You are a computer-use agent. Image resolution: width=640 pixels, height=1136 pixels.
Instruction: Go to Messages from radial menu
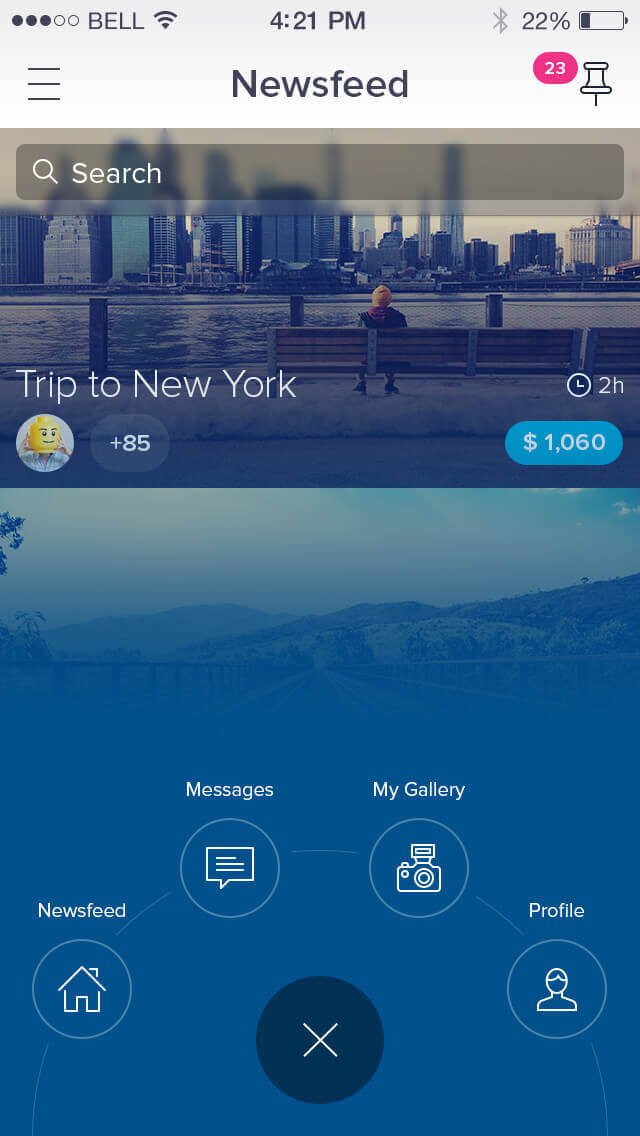[x=230, y=868]
